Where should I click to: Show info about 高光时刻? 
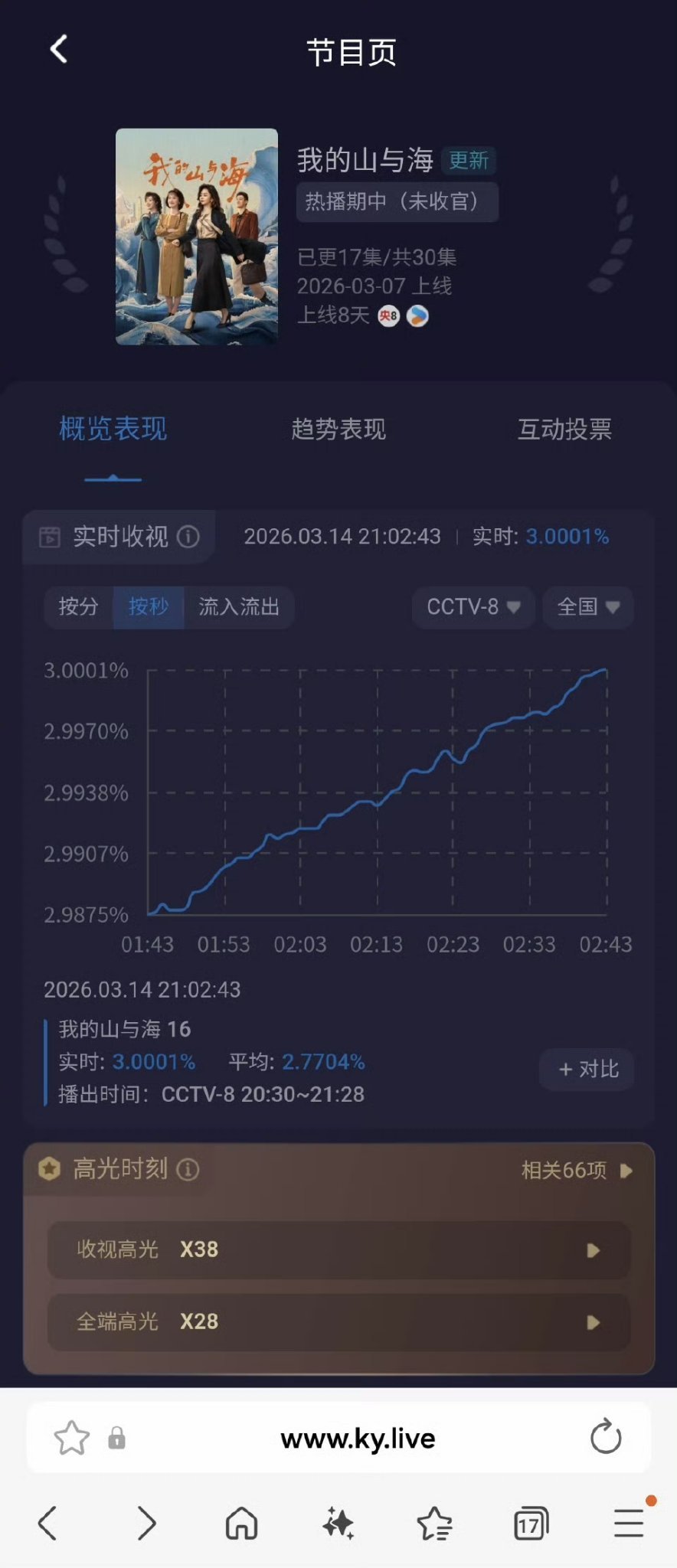click(188, 1169)
